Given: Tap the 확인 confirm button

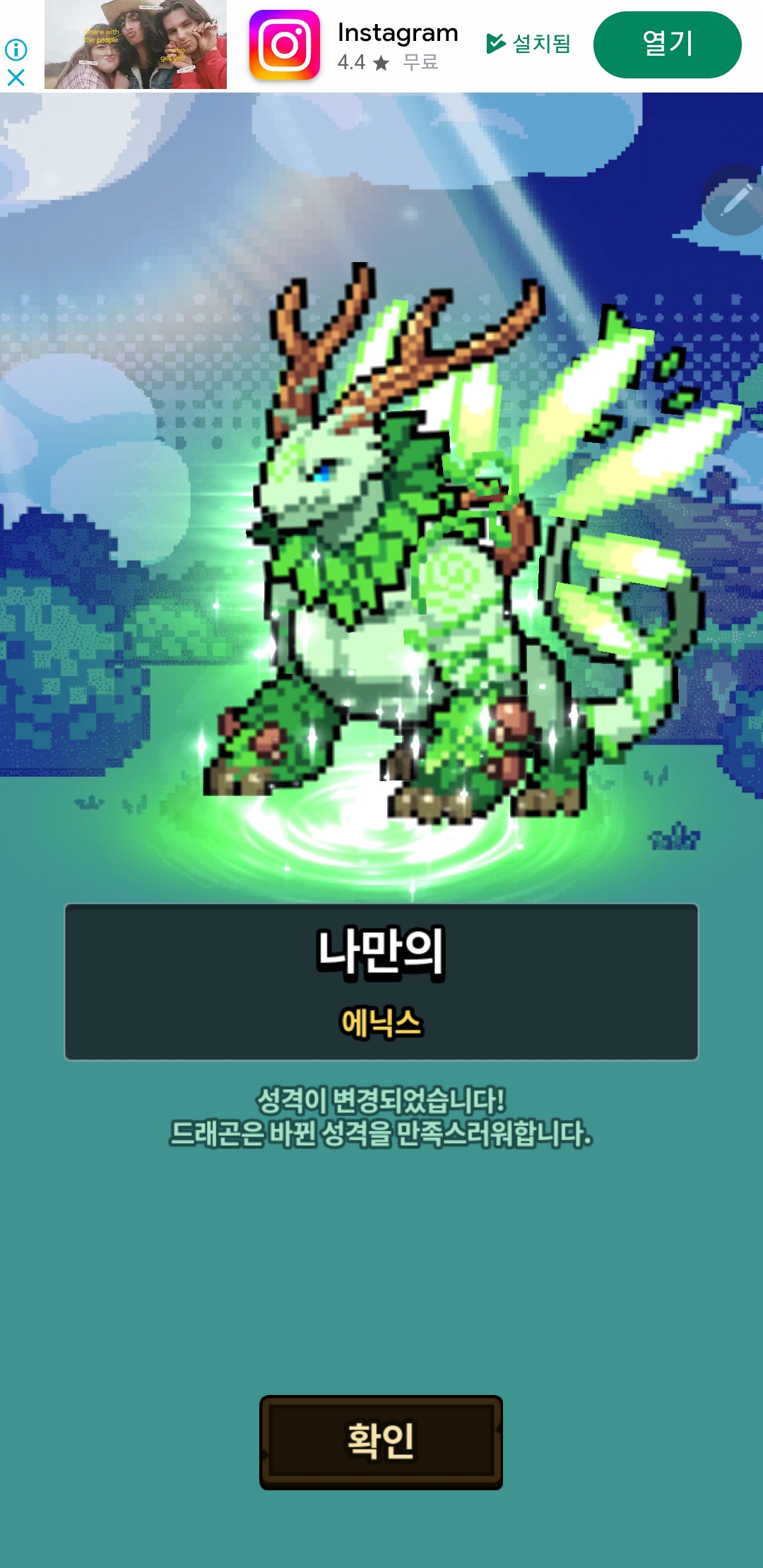Looking at the screenshot, I should (381, 1442).
